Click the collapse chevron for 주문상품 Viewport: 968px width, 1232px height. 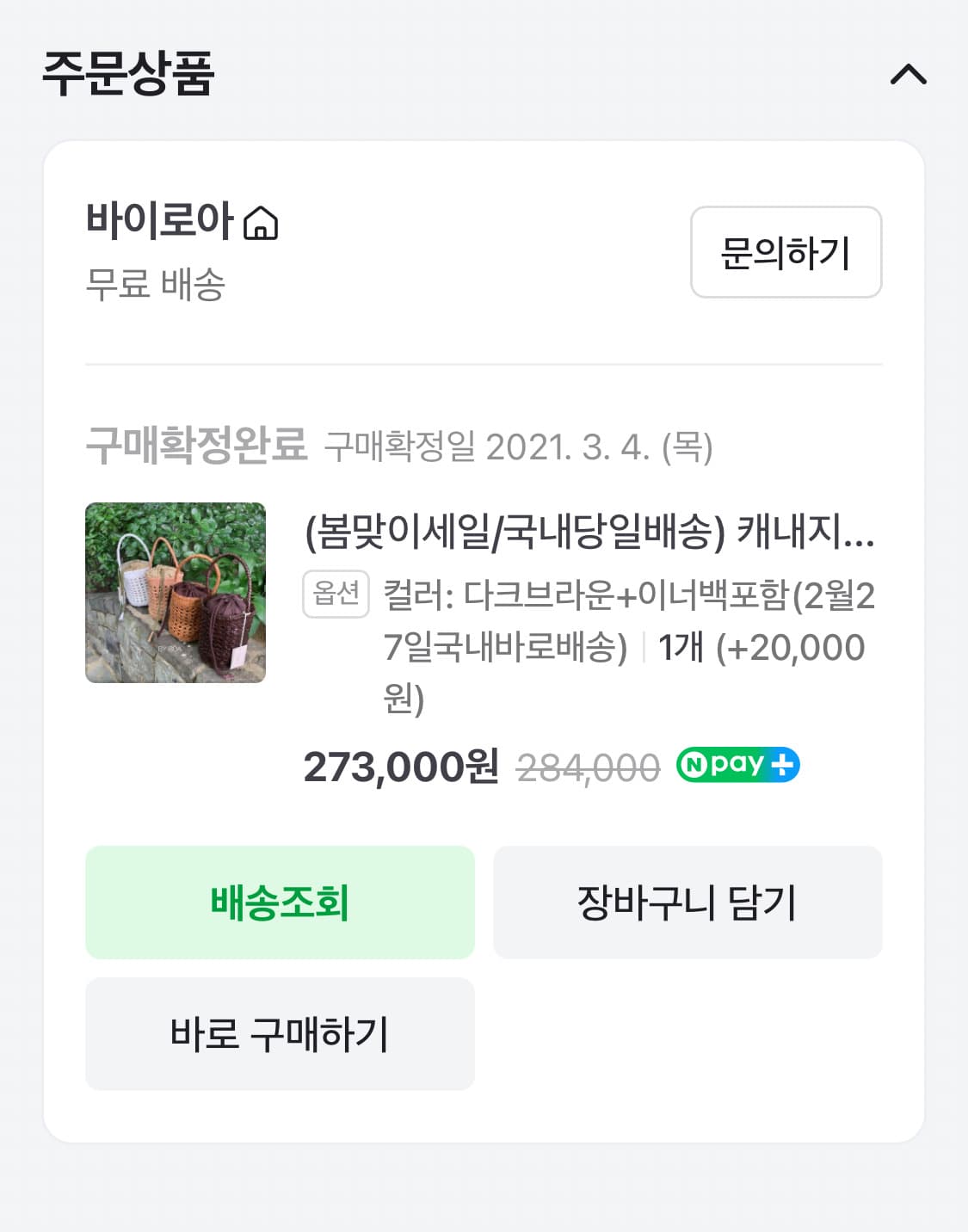click(910, 75)
